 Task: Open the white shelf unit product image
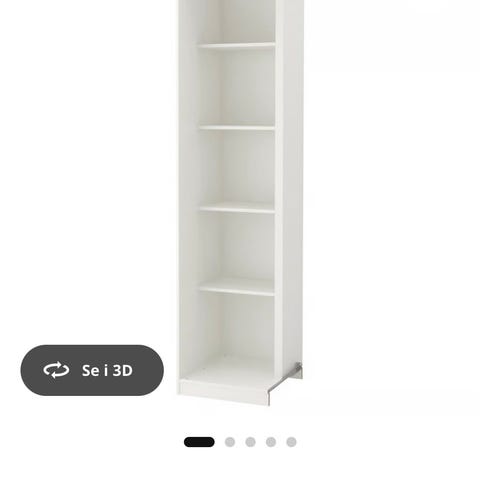coord(240,203)
